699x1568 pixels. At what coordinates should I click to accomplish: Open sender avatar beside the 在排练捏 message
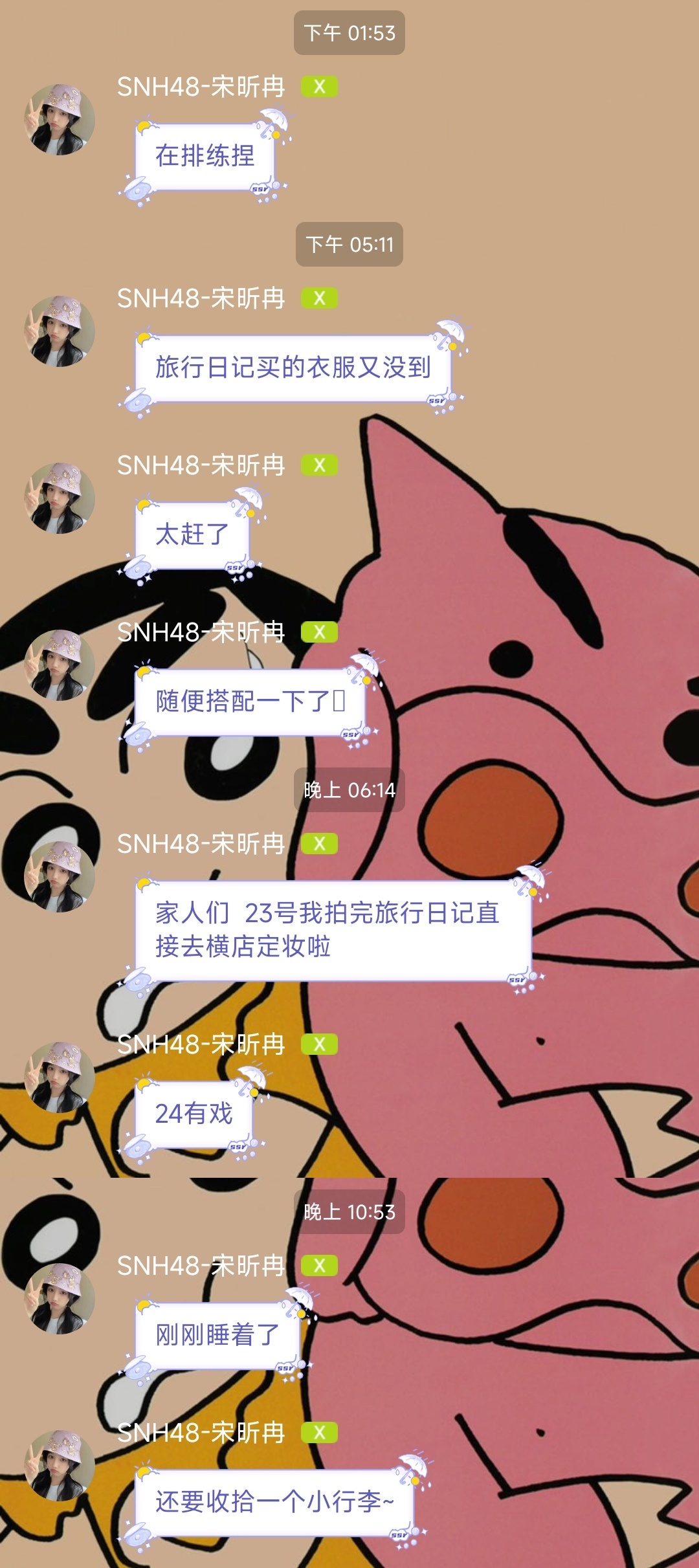tap(60, 120)
